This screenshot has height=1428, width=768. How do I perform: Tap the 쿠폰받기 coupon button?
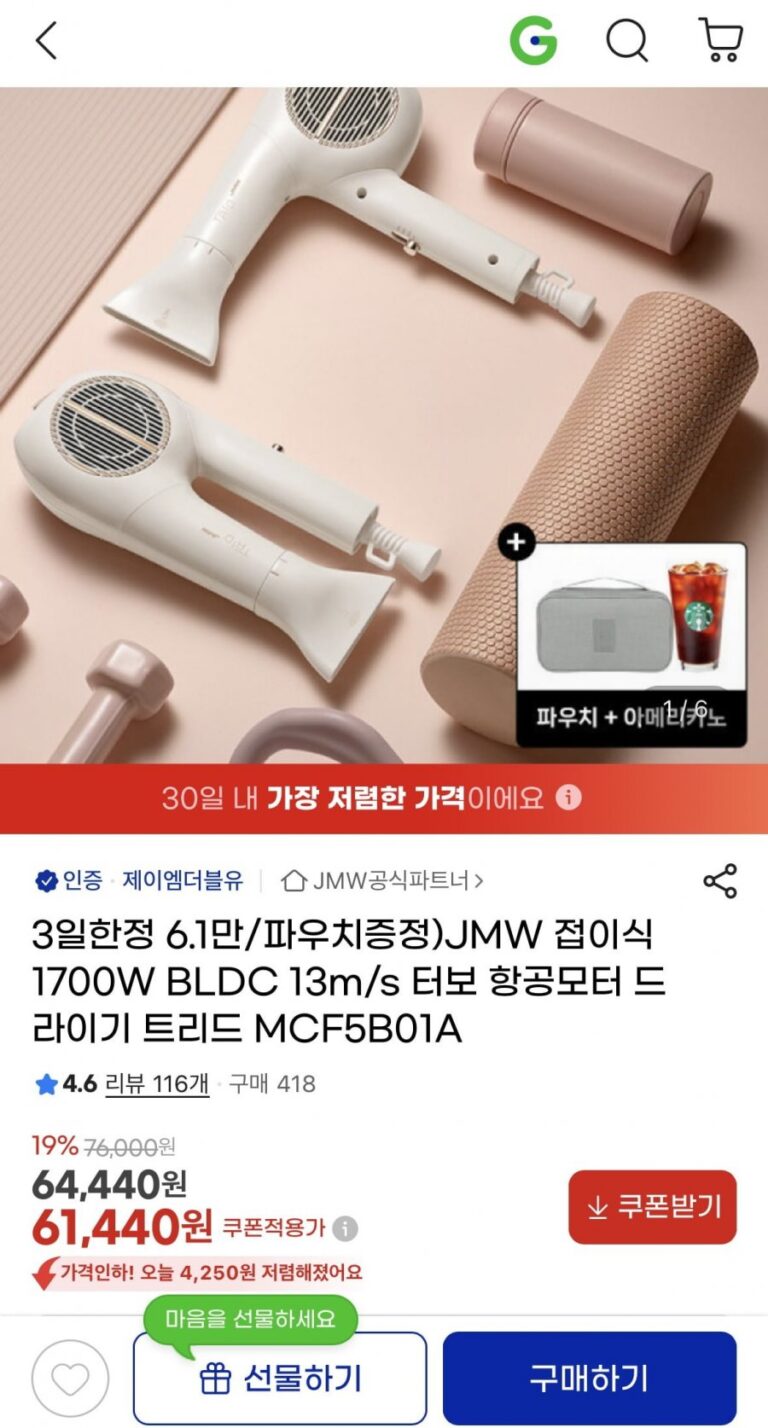tap(652, 1207)
